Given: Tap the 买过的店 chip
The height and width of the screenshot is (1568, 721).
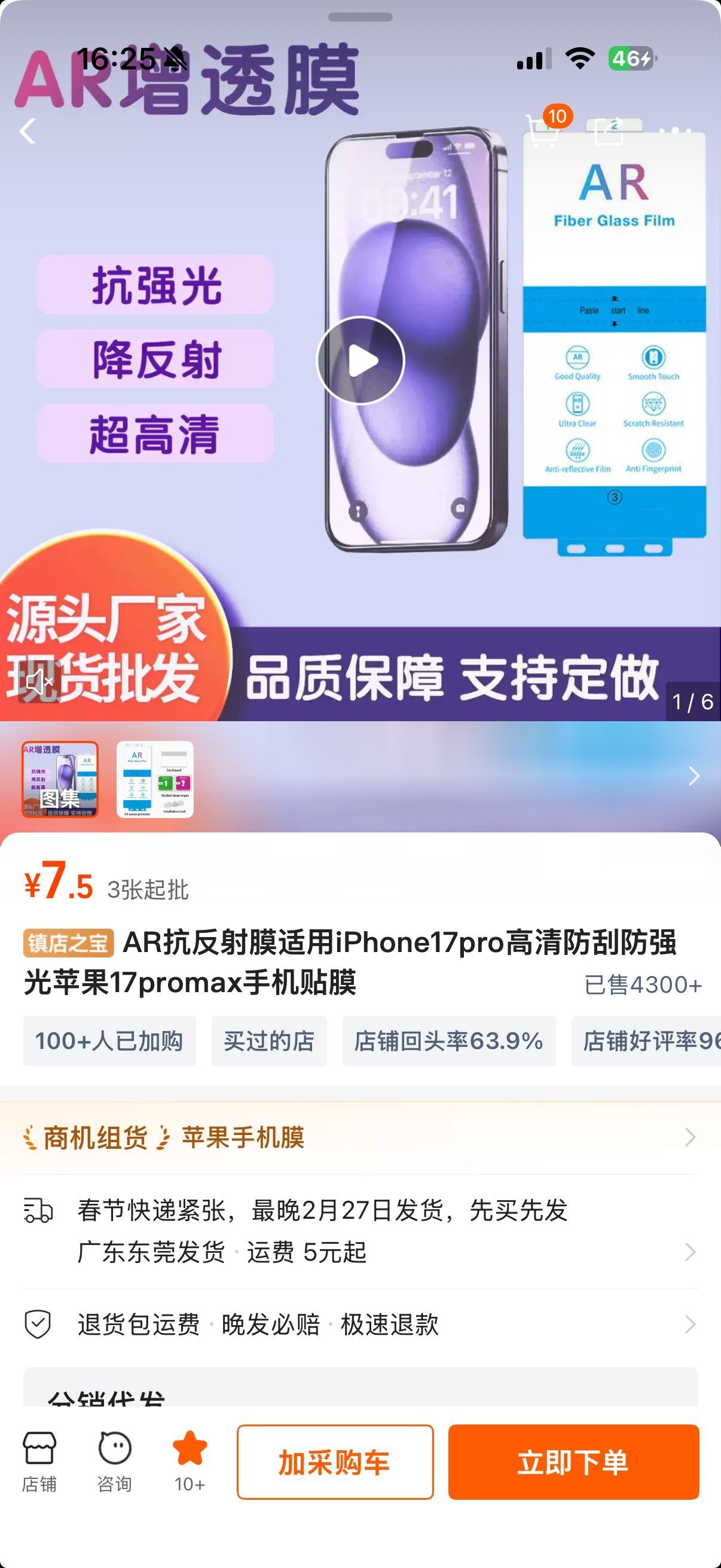Looking at the screenshot, I should click(x=269, y=1041).
